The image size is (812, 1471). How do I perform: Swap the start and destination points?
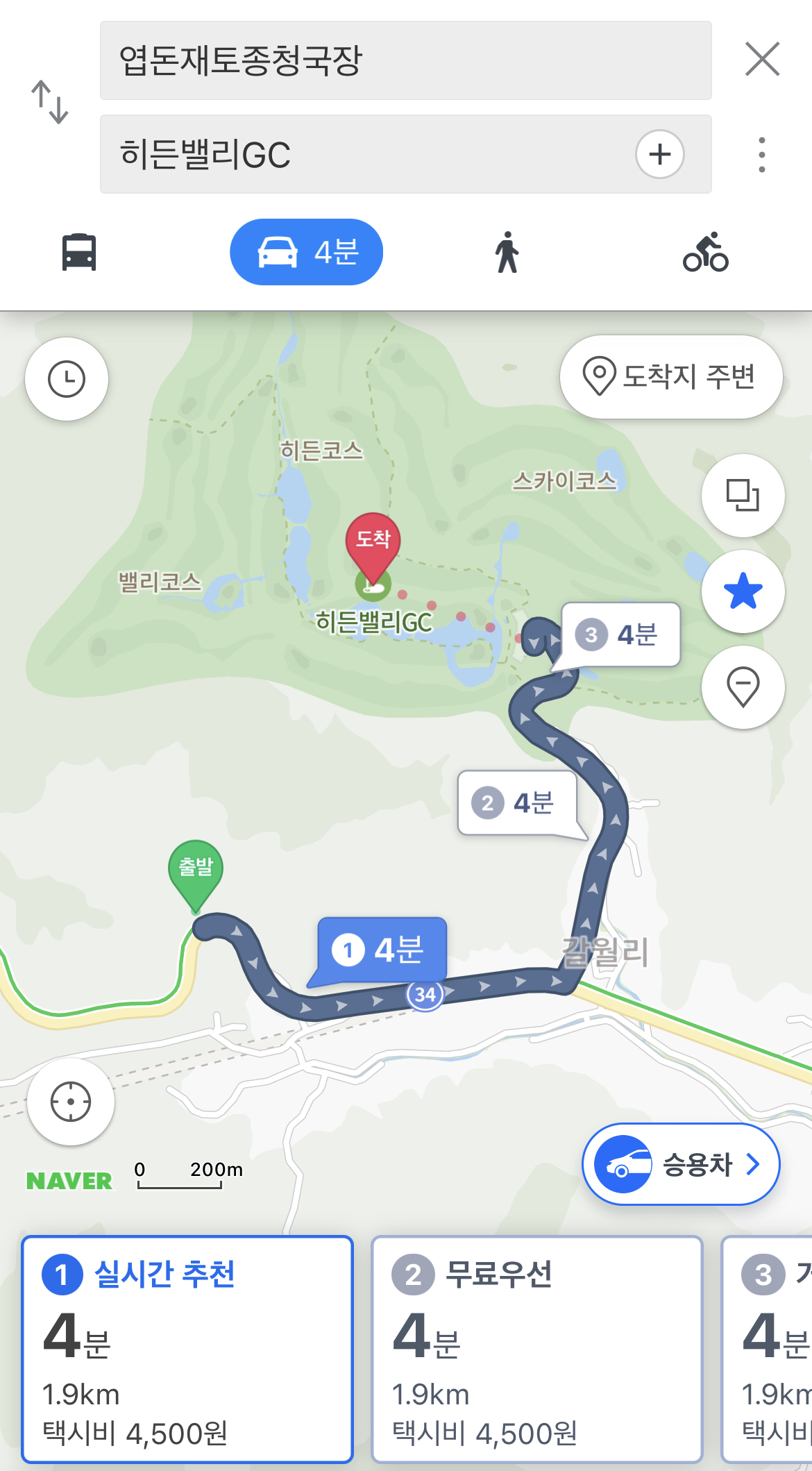click(50, 102)
